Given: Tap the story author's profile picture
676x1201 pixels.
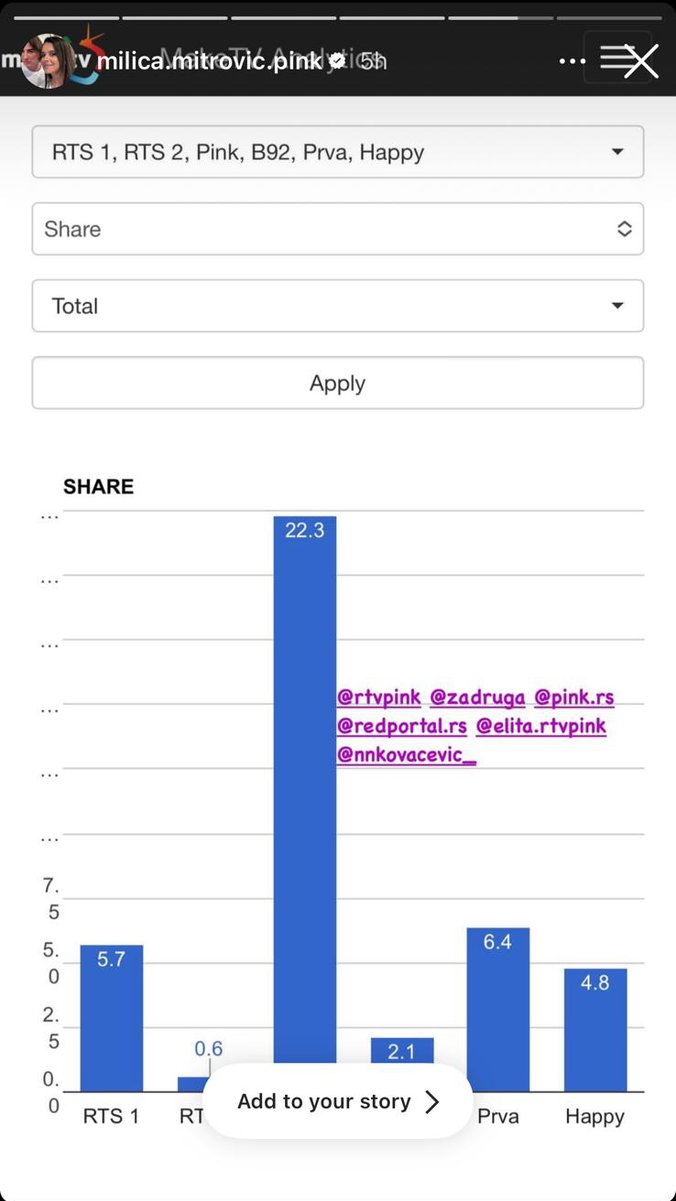Looking at the screenshot, I should [46, 61].
